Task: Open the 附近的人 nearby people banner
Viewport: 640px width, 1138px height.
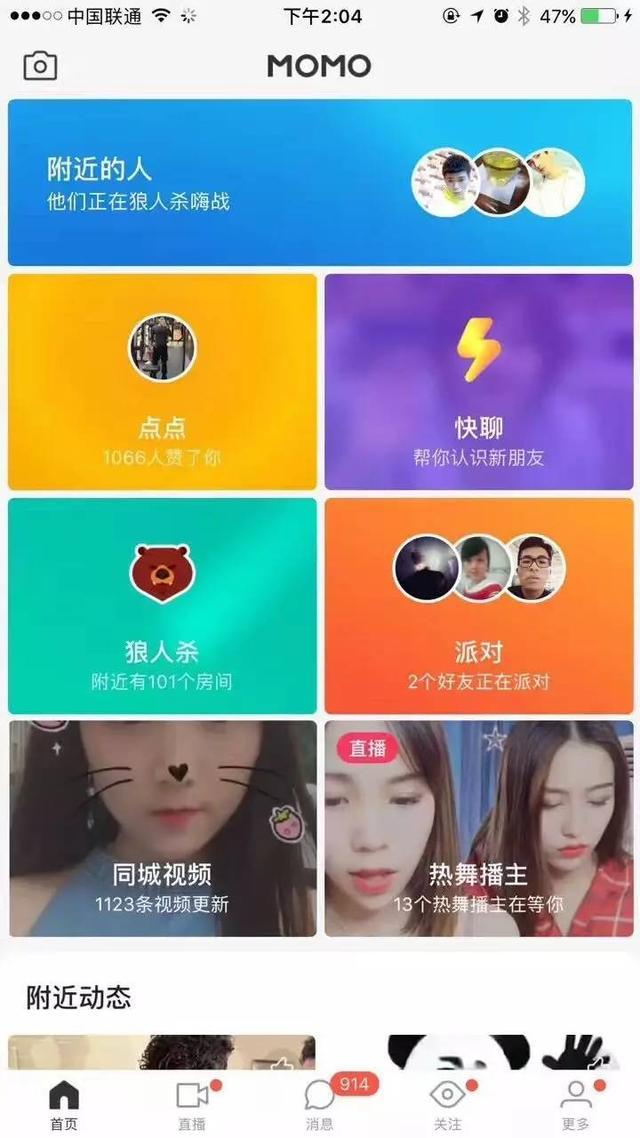Action: point(320,183)
